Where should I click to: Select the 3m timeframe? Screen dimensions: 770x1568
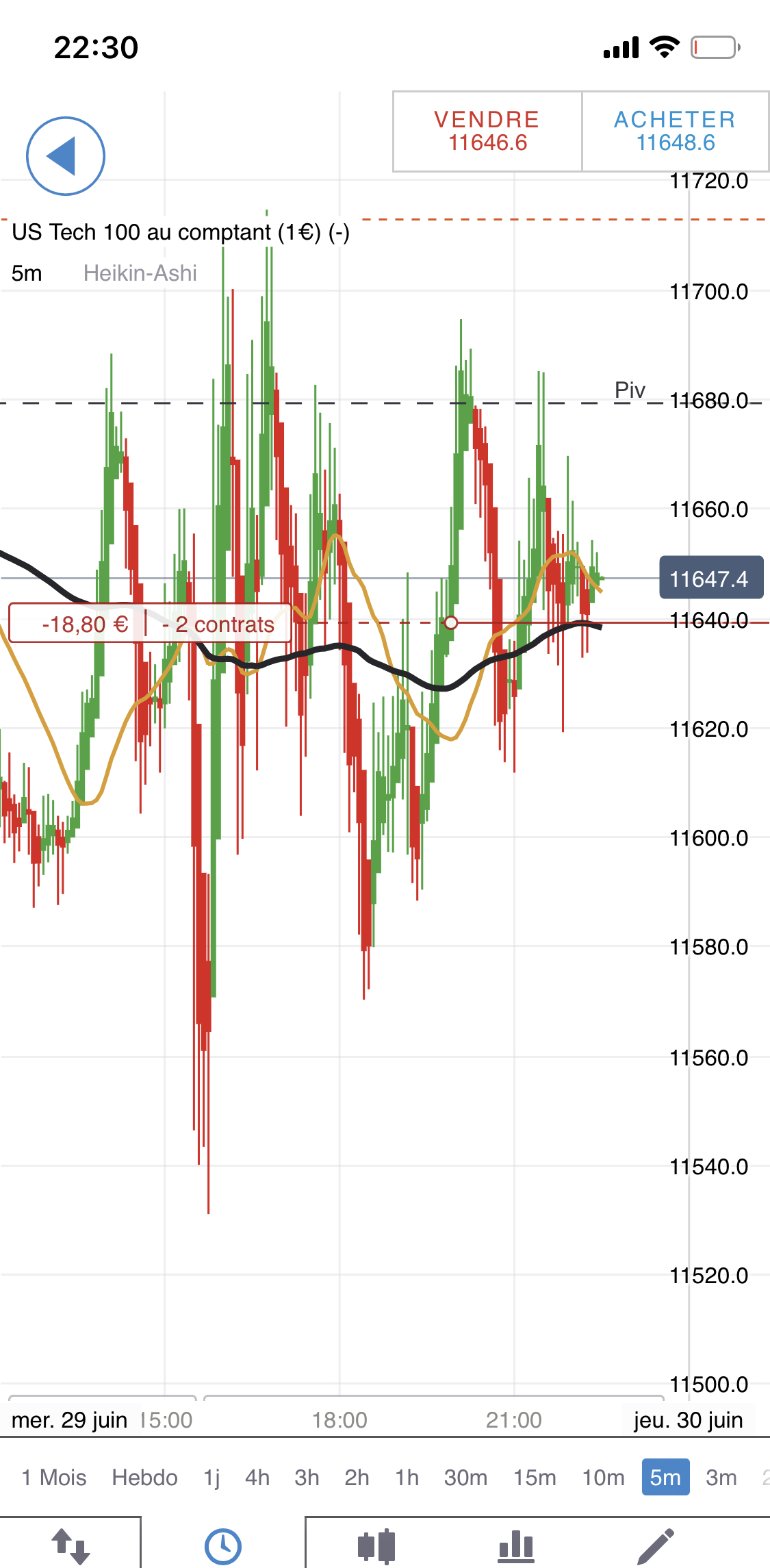(x=721, y=1477)
